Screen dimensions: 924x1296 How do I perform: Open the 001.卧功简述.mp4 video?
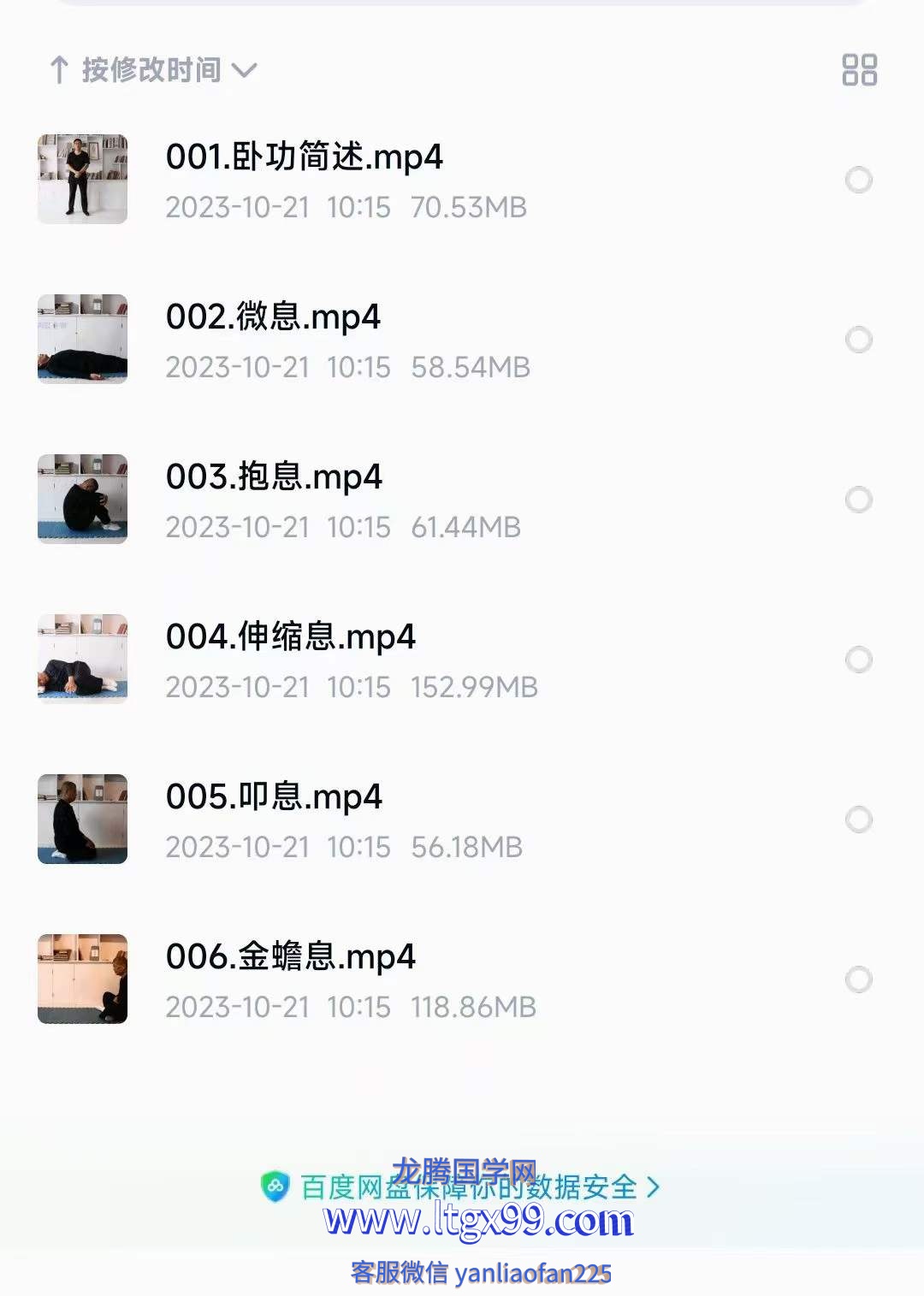pos(304,157)
